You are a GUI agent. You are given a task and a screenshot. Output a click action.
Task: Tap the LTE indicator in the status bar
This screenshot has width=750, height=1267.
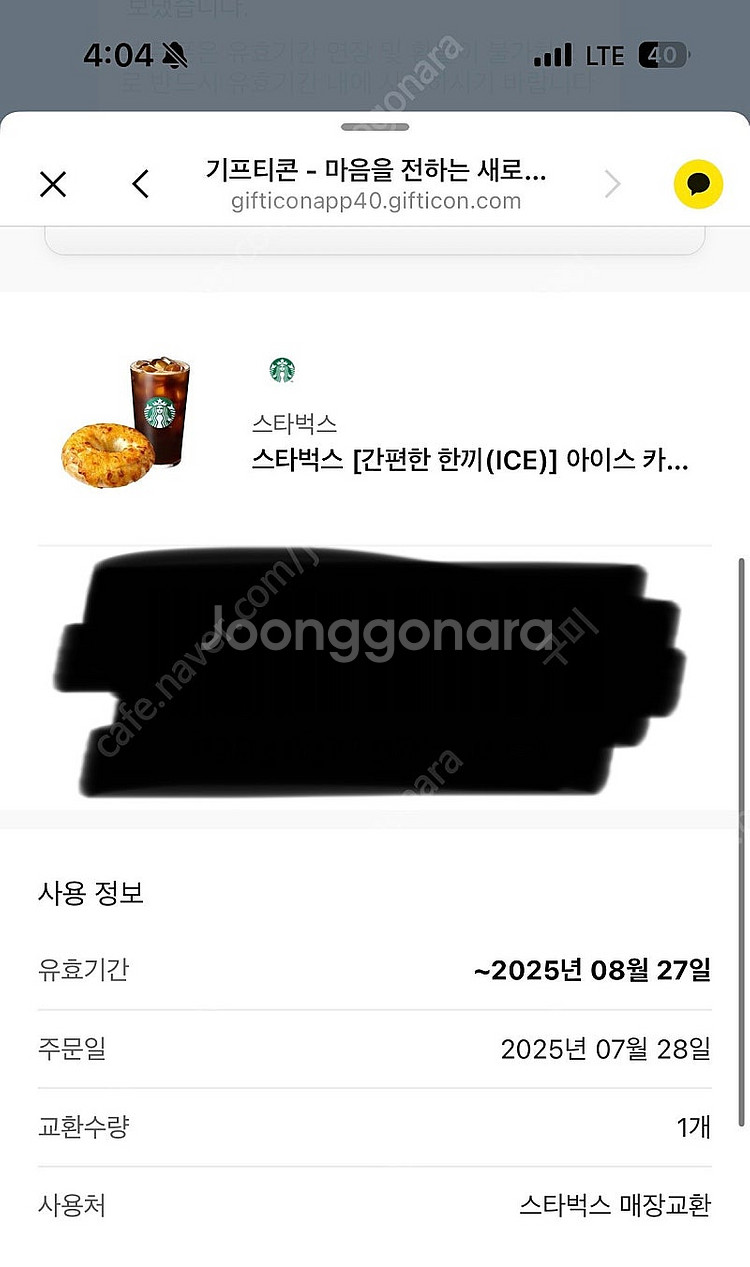(604, 53)
